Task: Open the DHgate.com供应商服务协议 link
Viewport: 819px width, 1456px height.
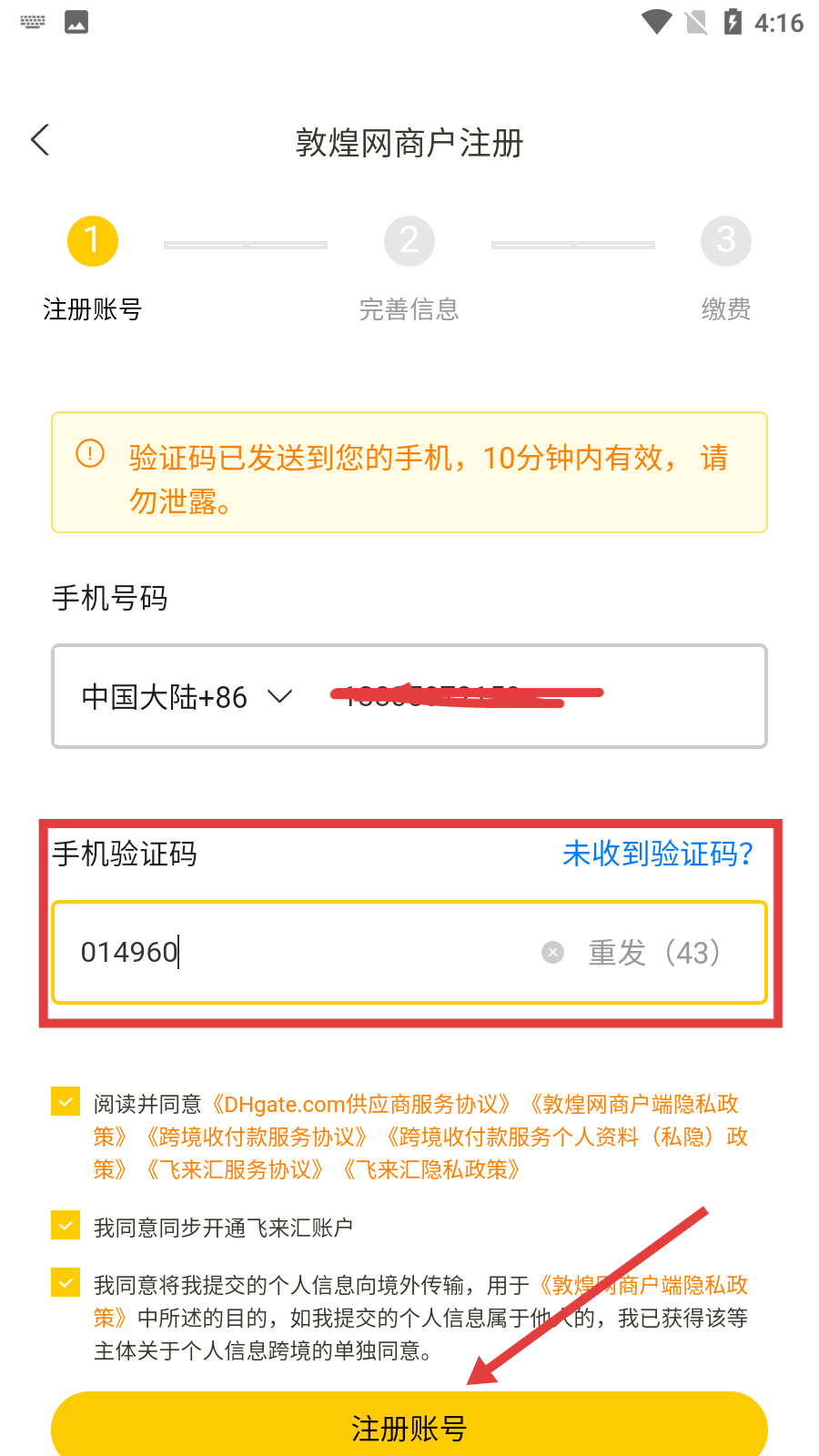Action: click(361, 1105)
